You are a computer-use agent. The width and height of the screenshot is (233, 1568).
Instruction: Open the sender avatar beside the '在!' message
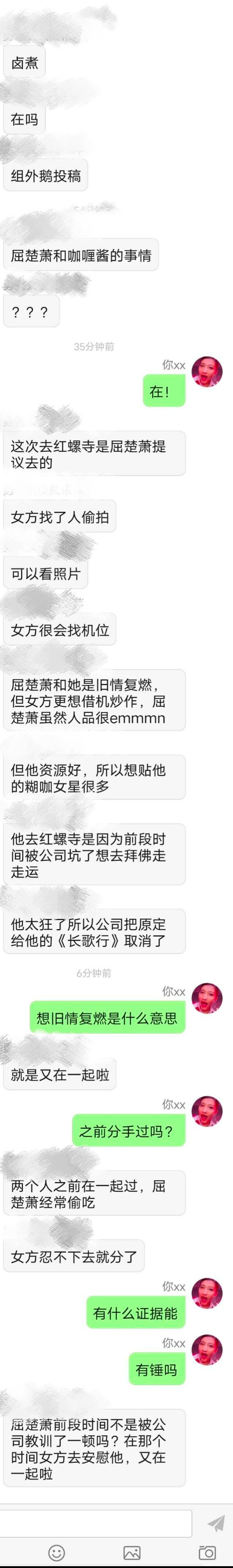click(207, 373)
